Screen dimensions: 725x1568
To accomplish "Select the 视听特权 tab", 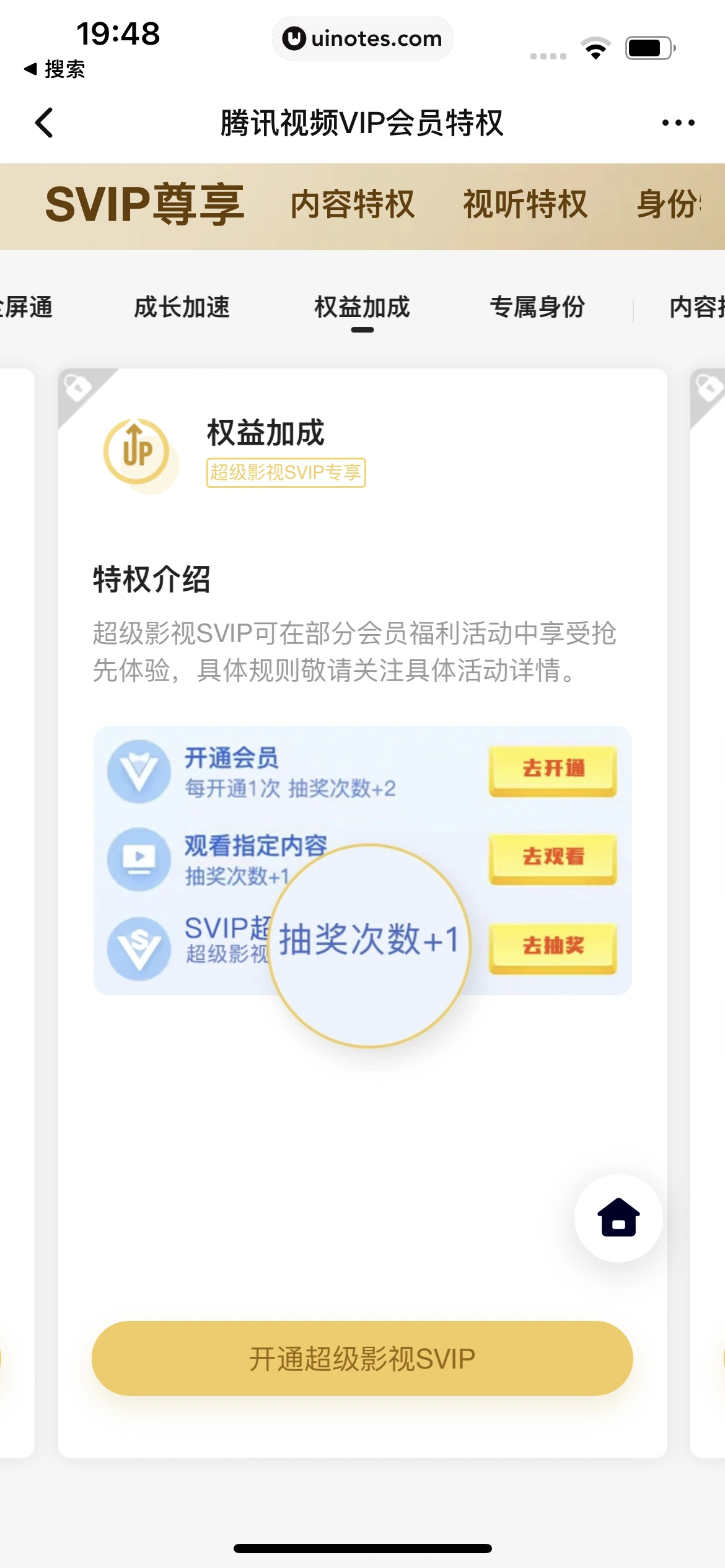I will pos(525,205).
